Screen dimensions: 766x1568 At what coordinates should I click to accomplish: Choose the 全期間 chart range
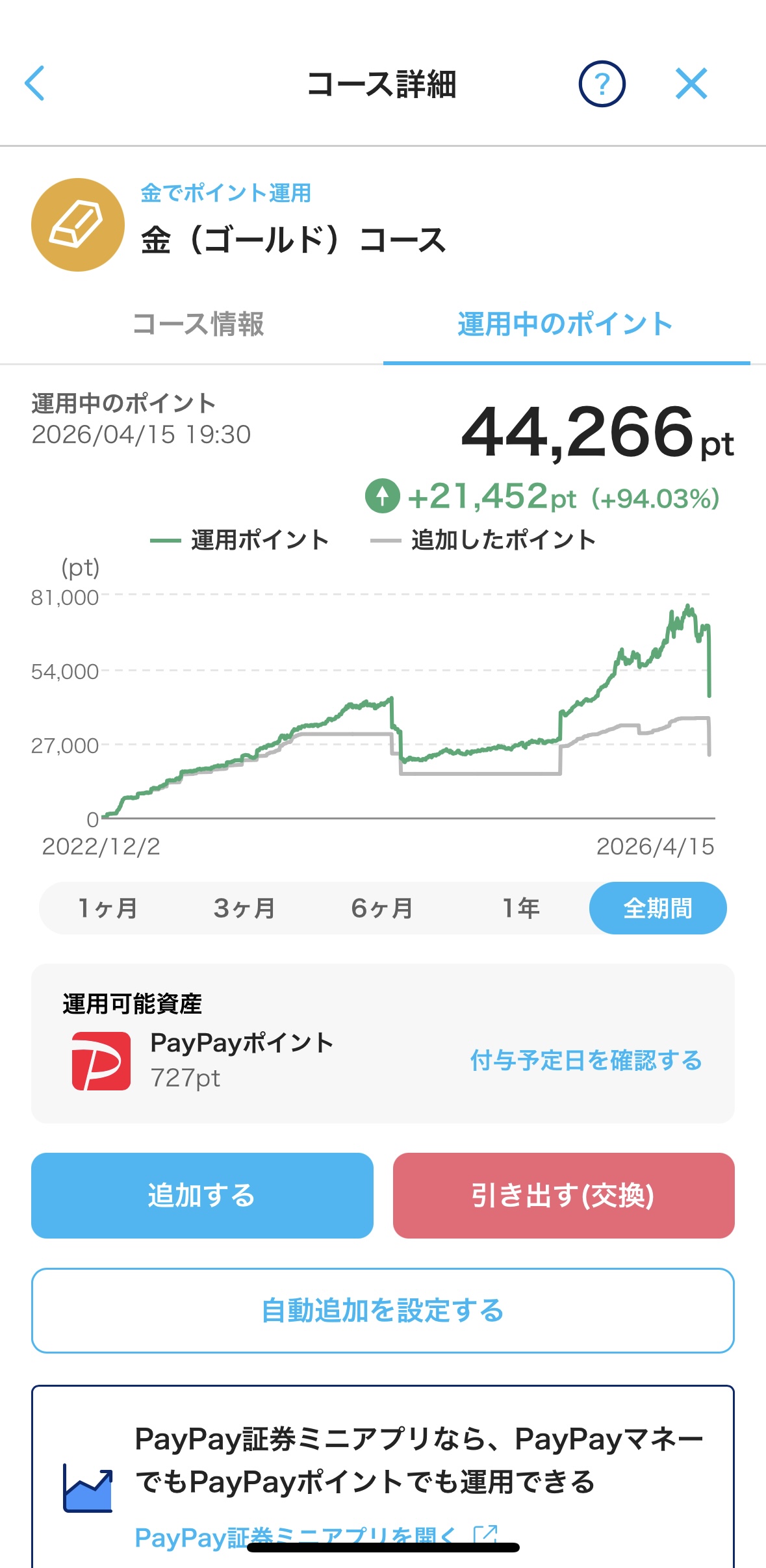[657, 908]
